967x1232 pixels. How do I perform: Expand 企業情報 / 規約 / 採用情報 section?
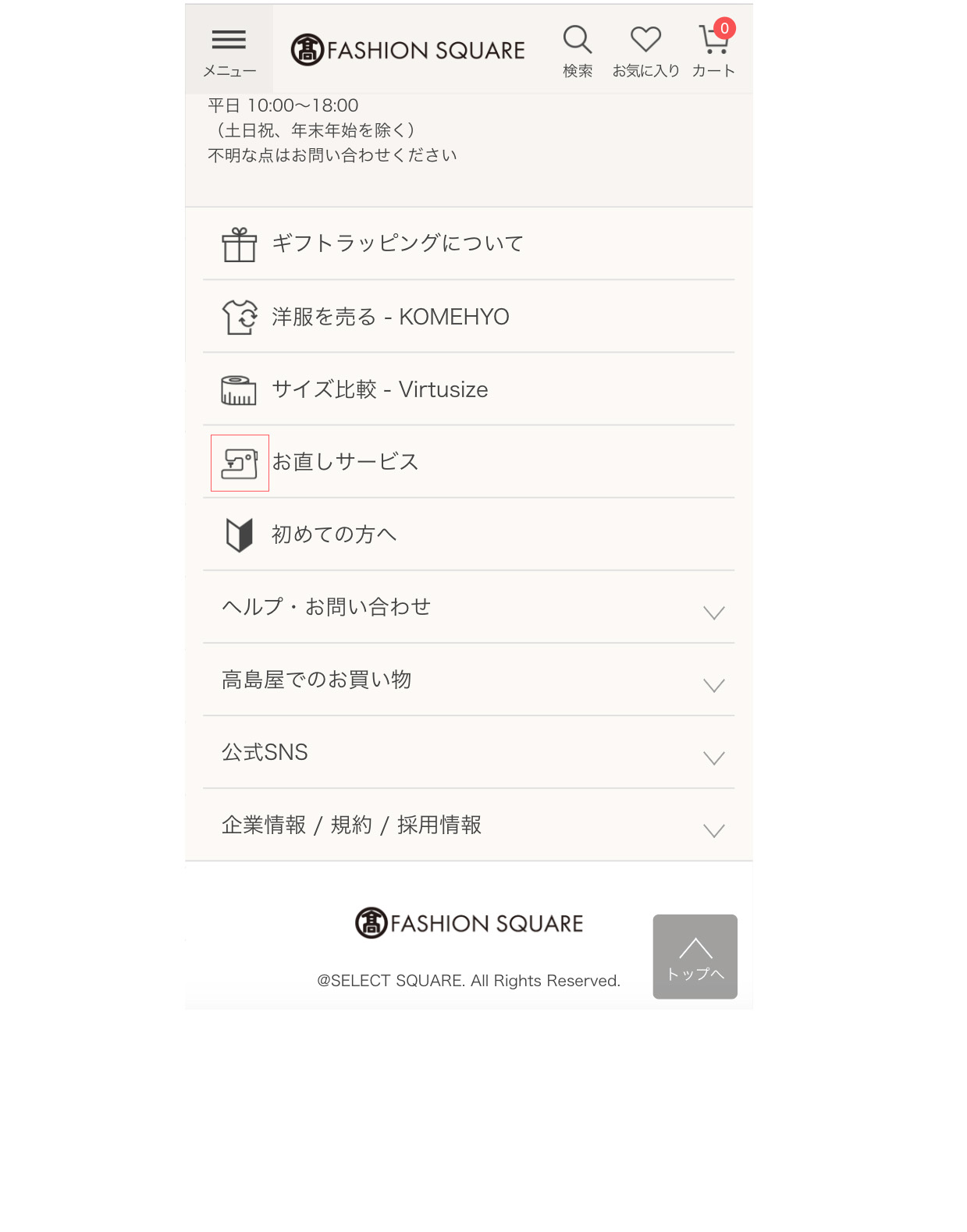point(468,825)
